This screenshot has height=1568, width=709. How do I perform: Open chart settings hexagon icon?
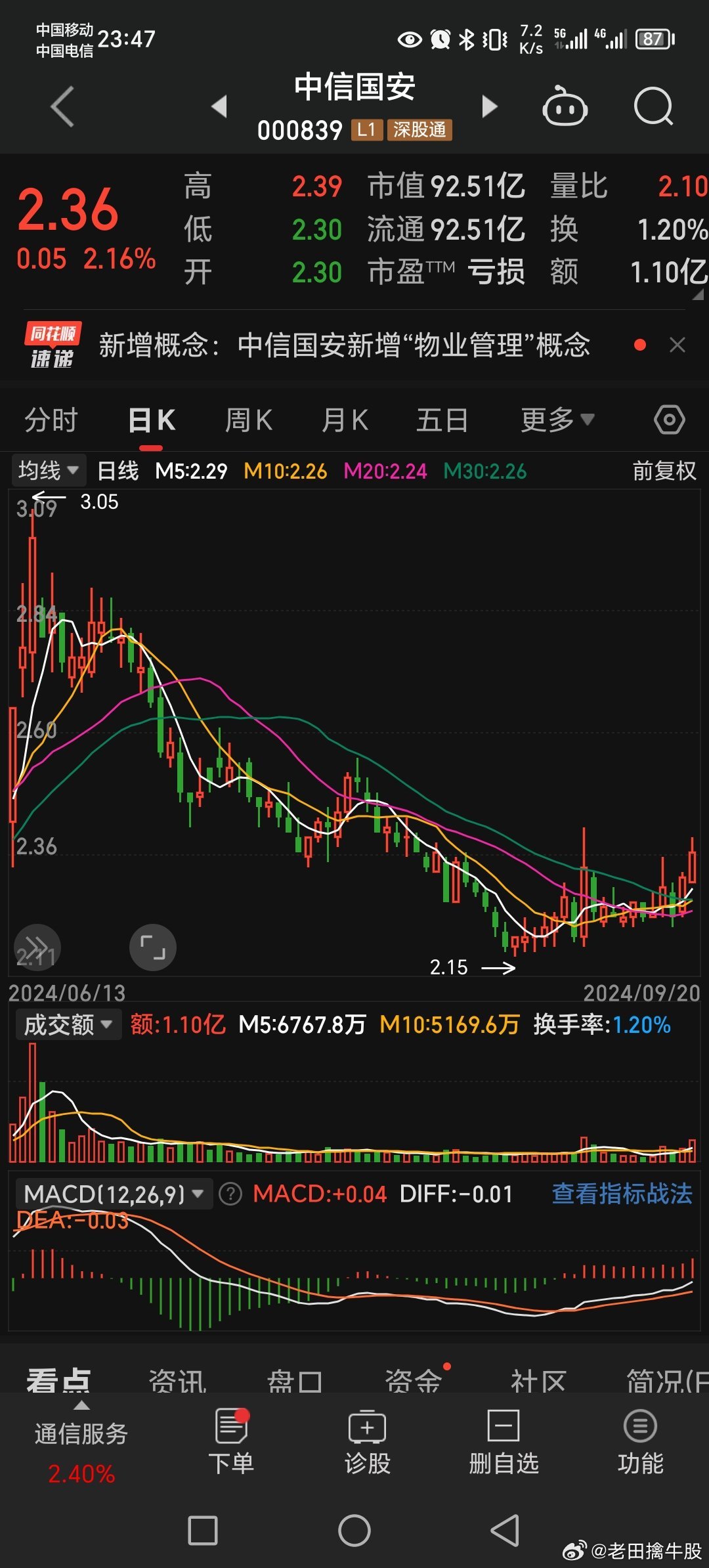click(670, 420)
